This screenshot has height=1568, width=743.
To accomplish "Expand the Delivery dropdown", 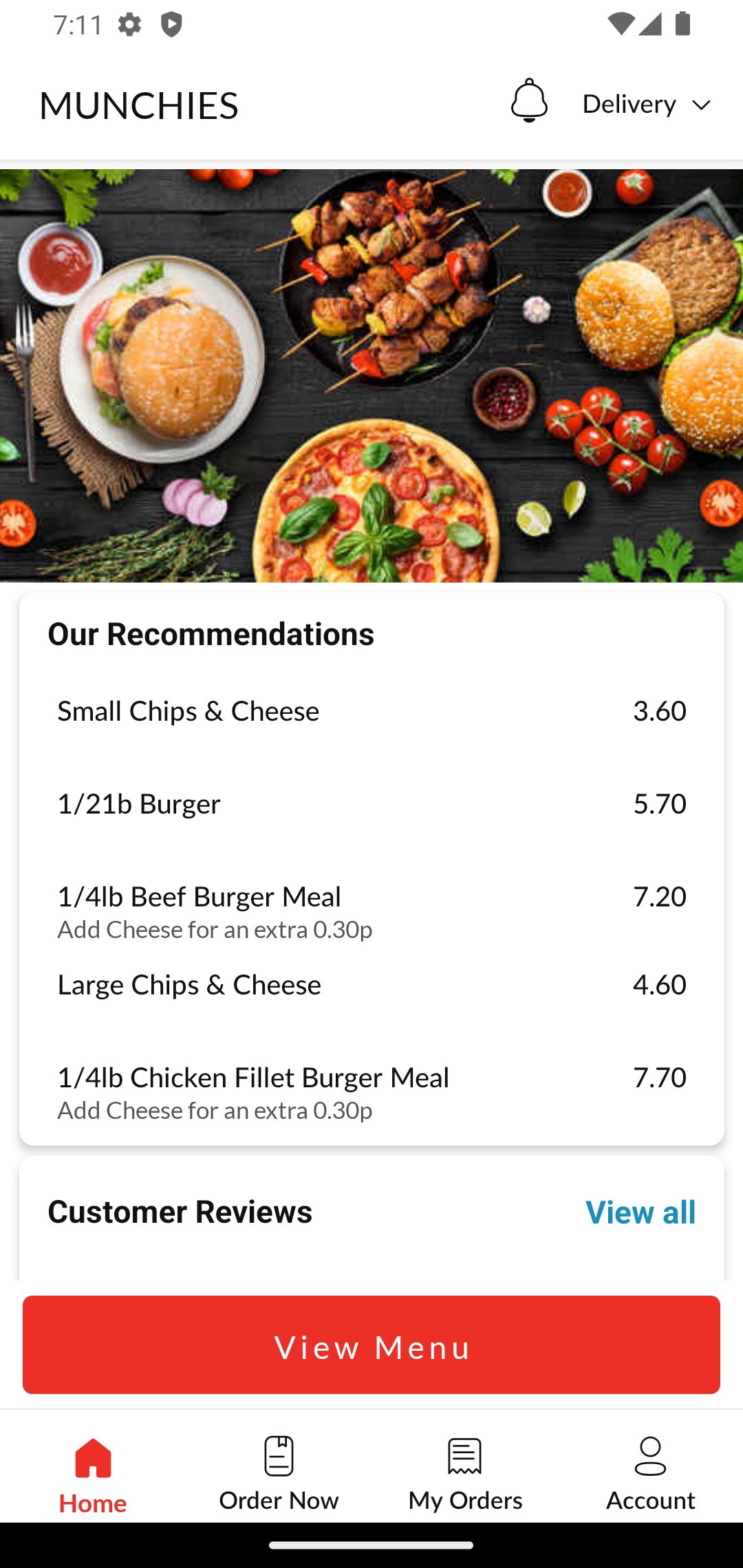I will point(645,105).
